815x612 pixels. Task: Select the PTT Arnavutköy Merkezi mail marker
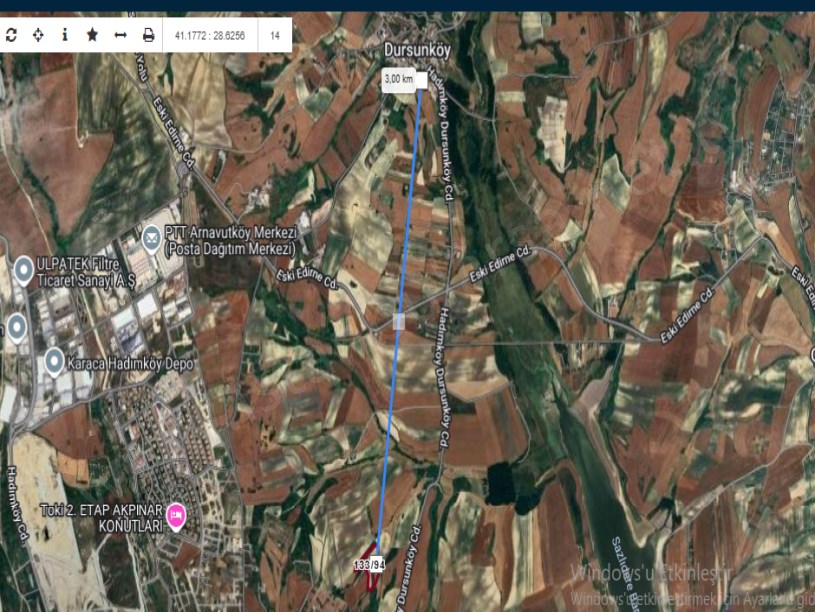tap(150, 237)
